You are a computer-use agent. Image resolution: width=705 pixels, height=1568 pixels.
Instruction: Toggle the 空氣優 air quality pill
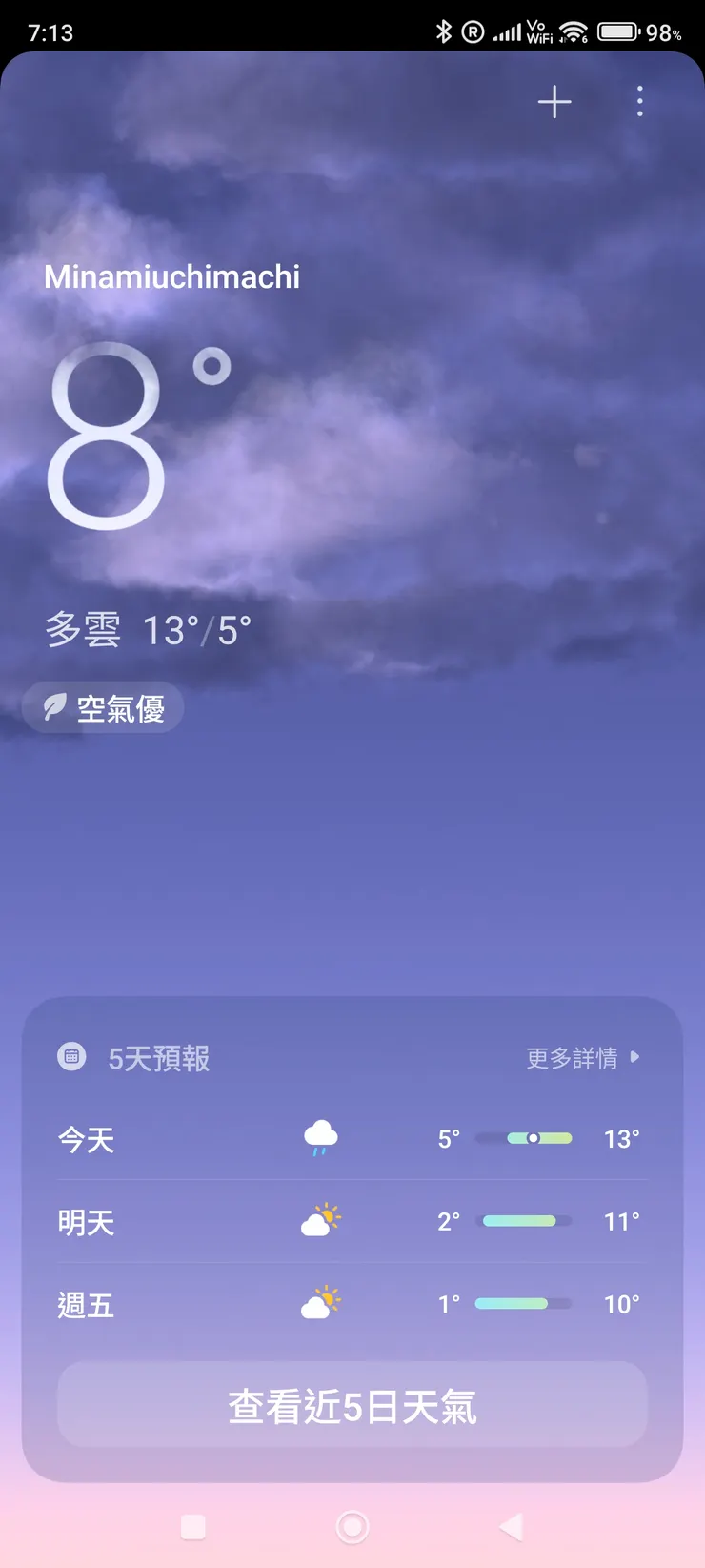coord(102,707)
